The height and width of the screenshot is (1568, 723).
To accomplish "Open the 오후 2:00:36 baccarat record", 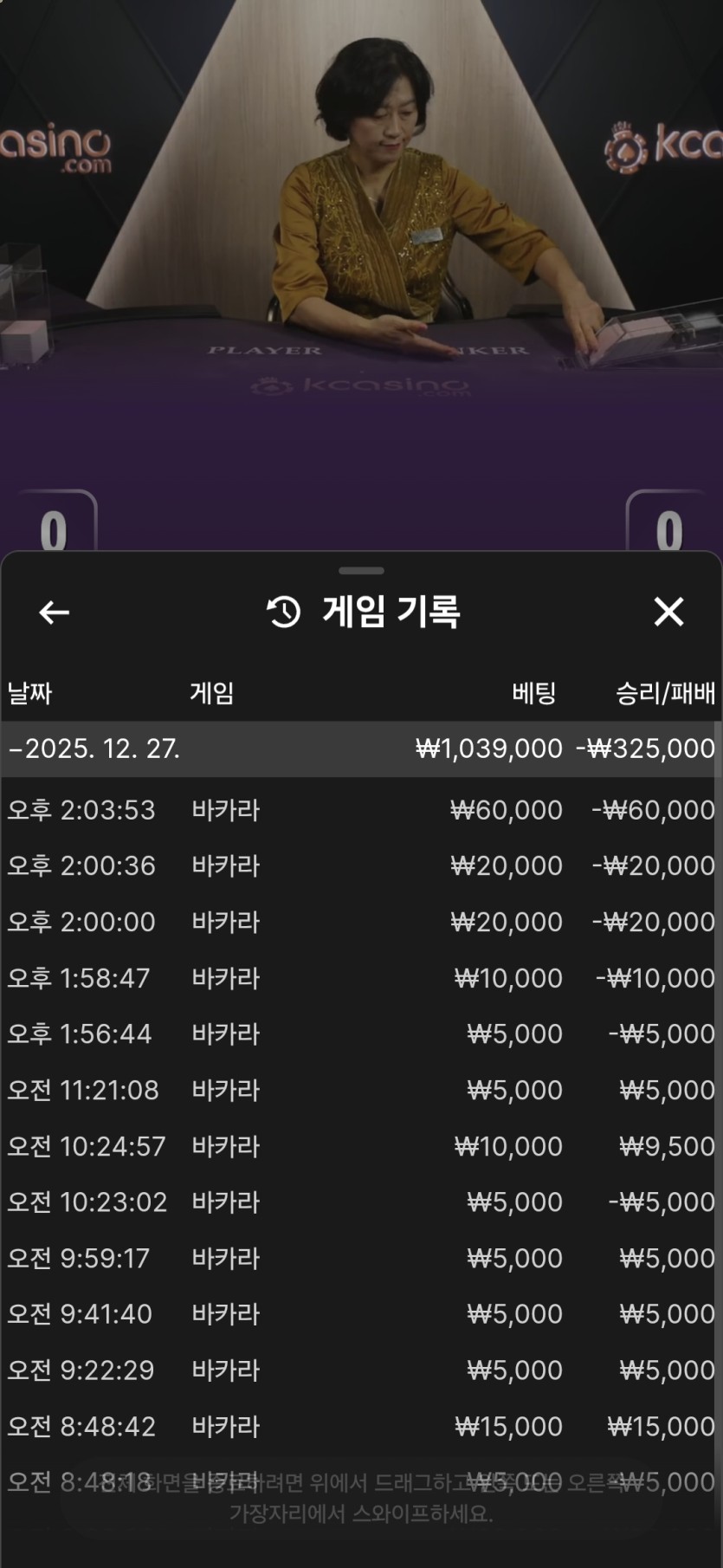I will pos(362,865).
